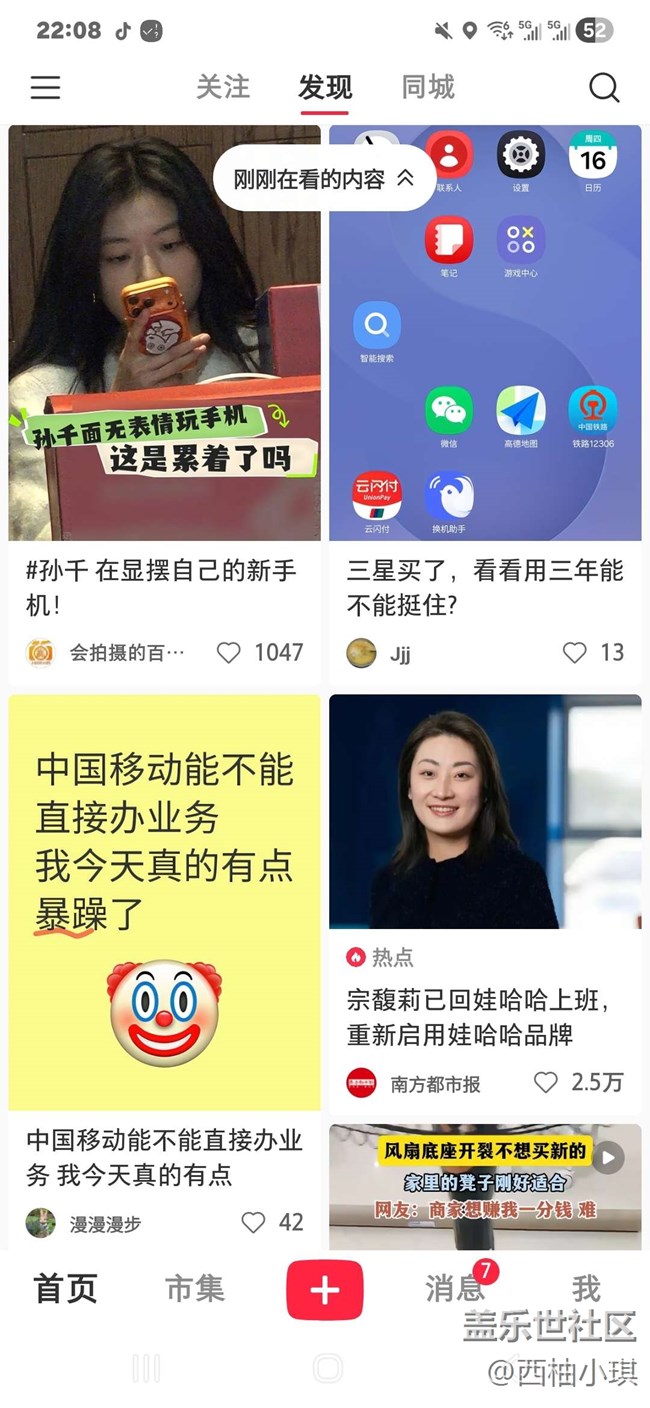The height and width of the screenshot is (1408, 650).
Task: Open the 风扇底座开裂 video post
Action: 485,1187
